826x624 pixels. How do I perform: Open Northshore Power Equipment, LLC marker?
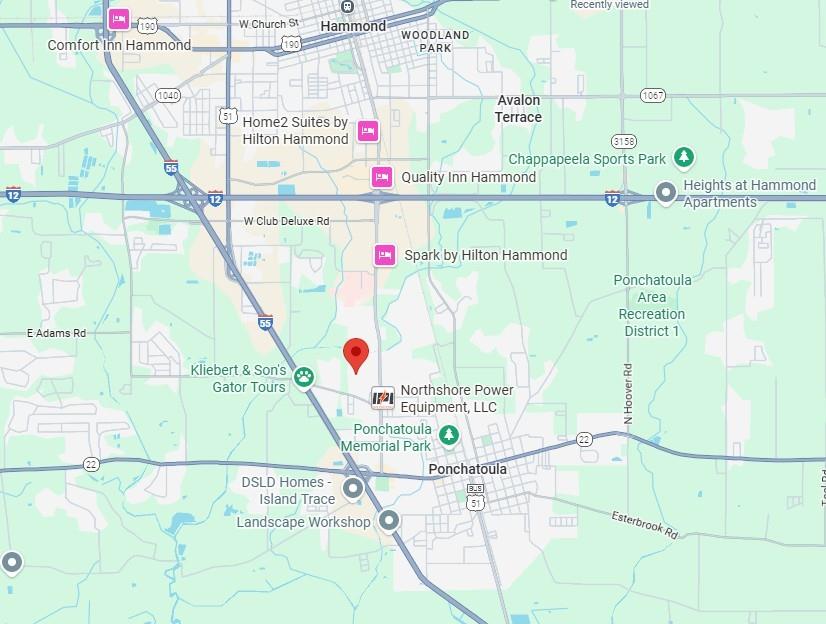point(383,398)
